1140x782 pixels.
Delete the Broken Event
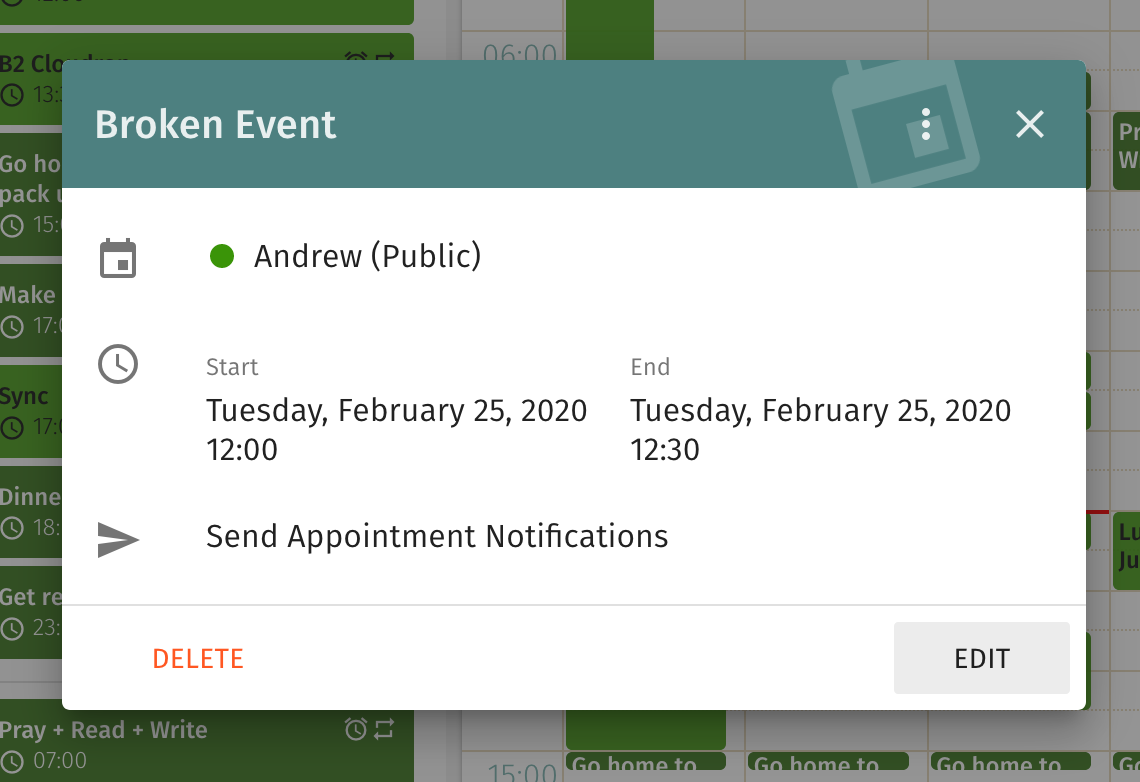point(198,659)
